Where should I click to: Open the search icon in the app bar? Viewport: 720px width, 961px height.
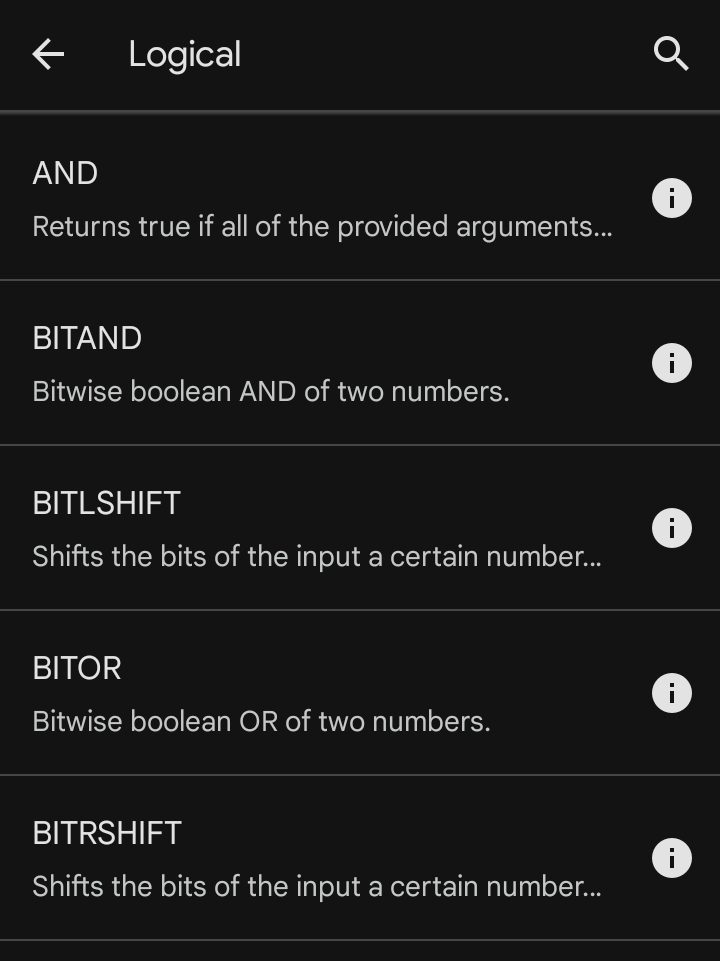click(671, 54)
